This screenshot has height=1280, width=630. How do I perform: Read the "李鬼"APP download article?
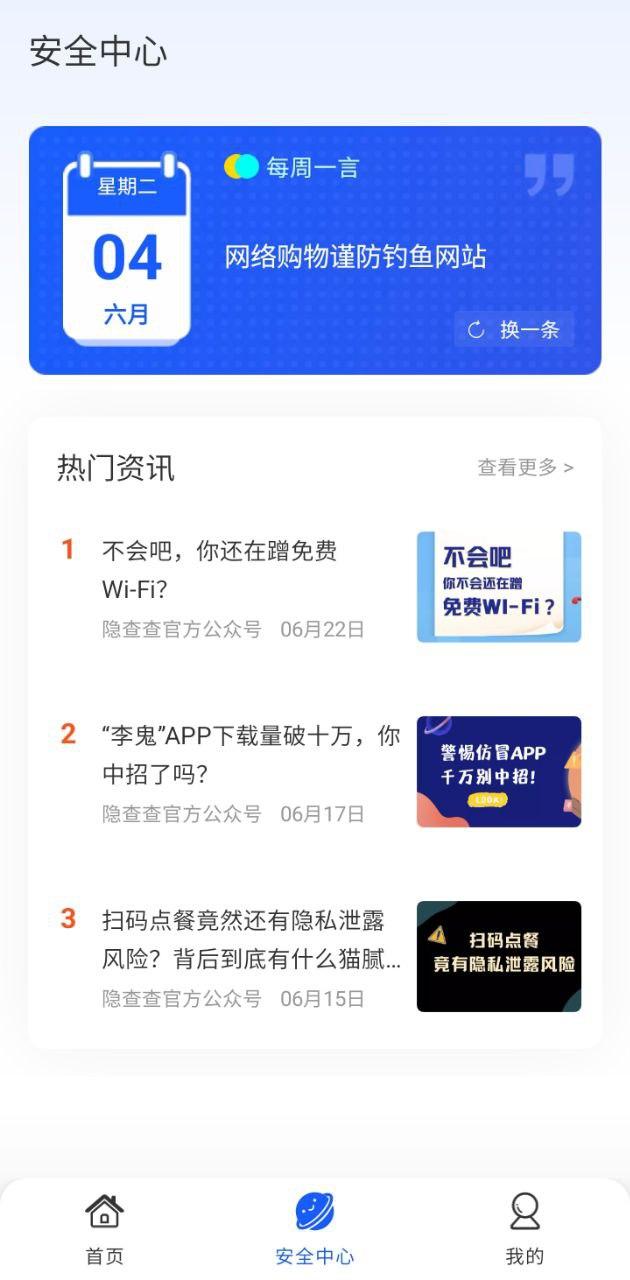tap(250, 755)
